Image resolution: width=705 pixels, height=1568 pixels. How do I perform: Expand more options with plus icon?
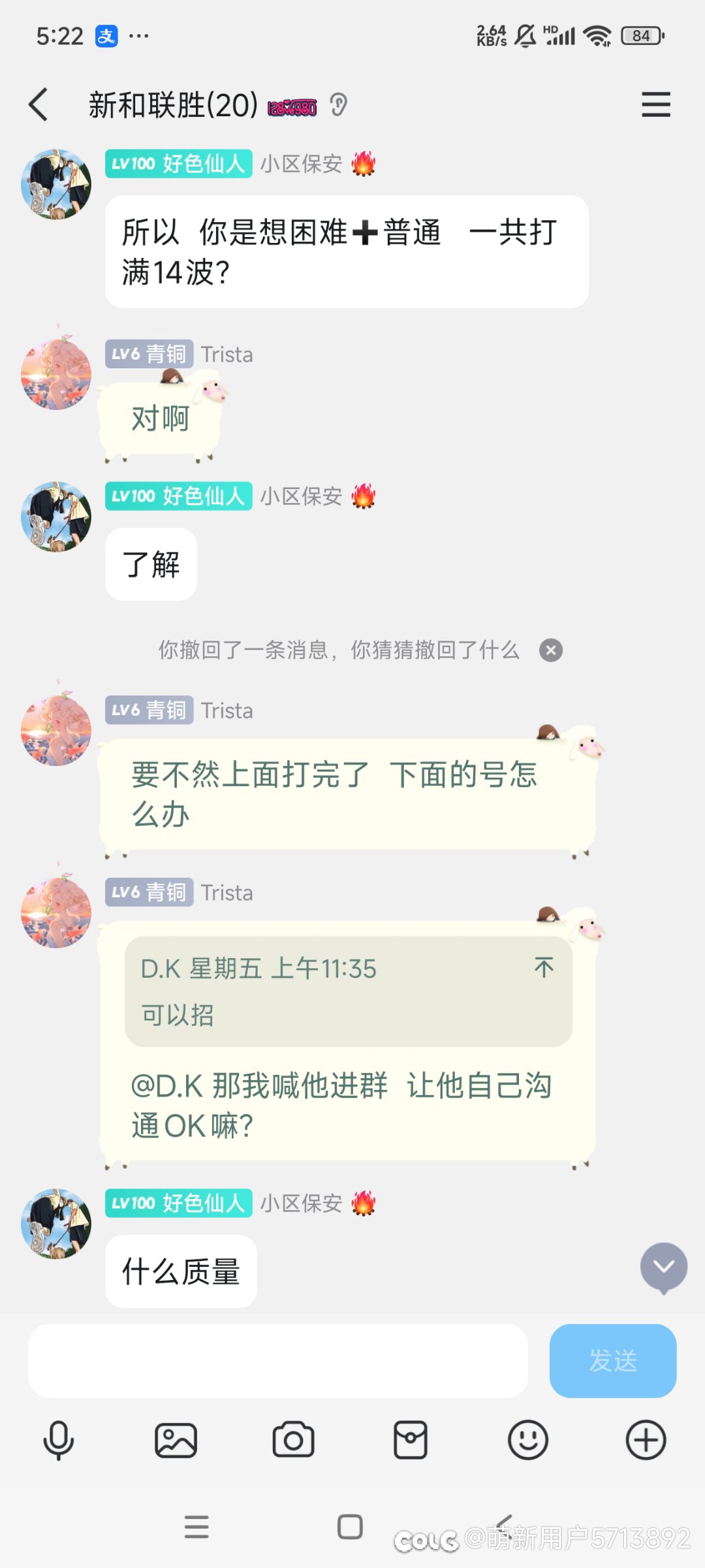[646, 1440]
